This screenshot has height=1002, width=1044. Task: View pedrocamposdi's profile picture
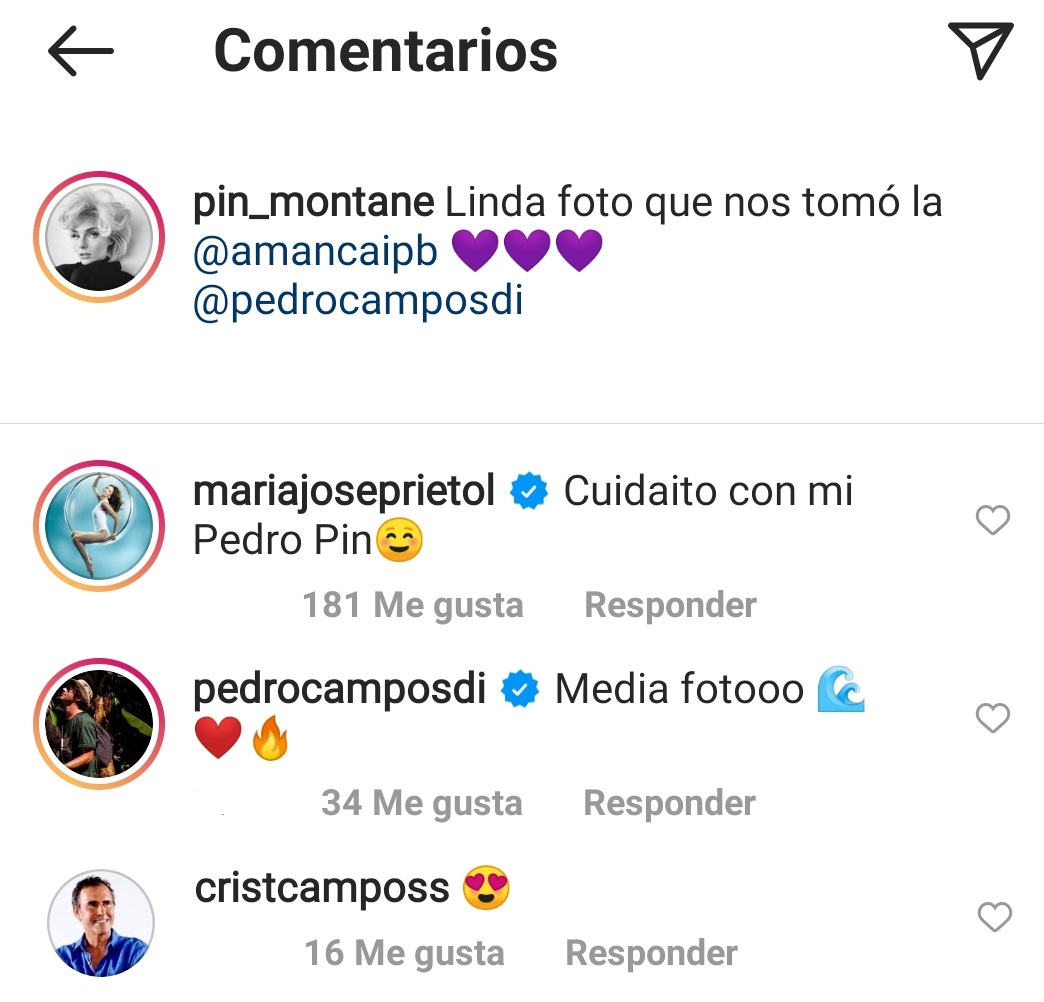(x=98, y=723)
